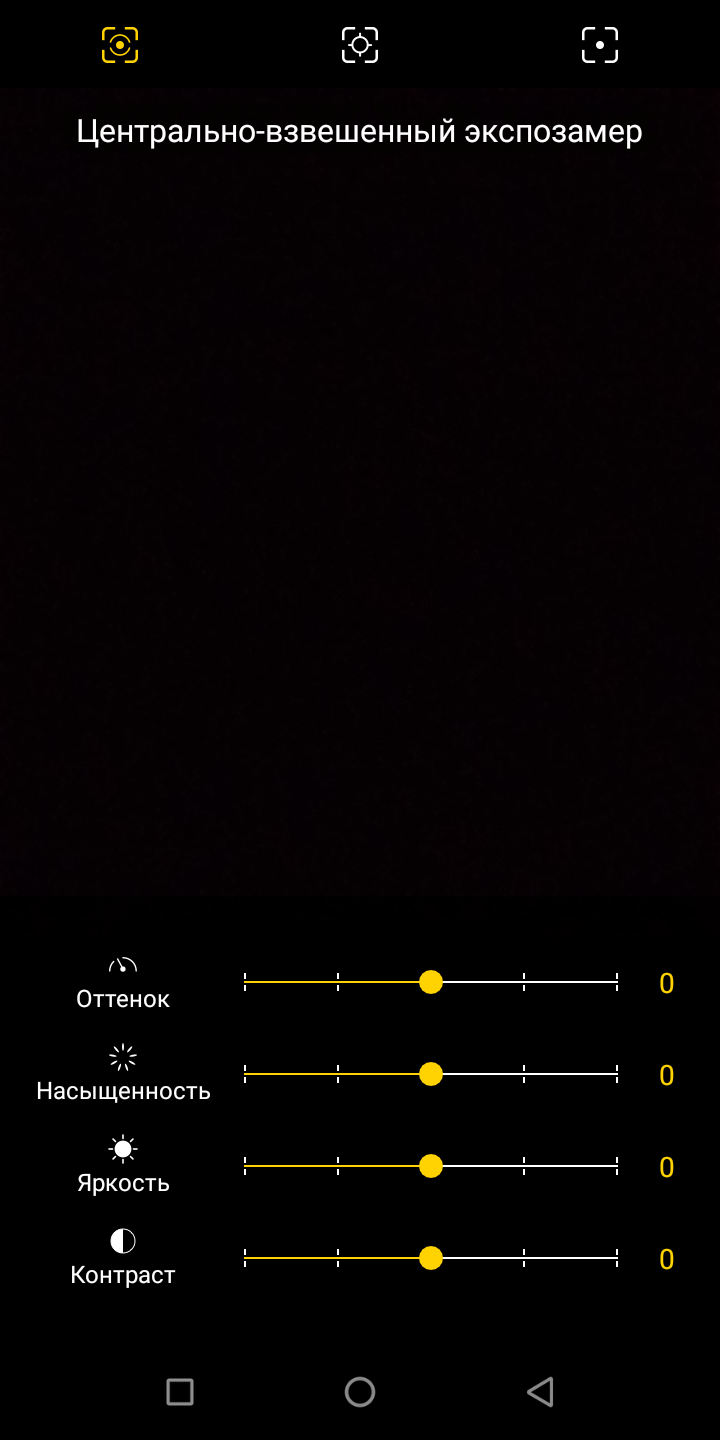This screenshot has height=1440, width=720.
Task: Open recent apps from navigation bar
Action: coord(180,1391)
